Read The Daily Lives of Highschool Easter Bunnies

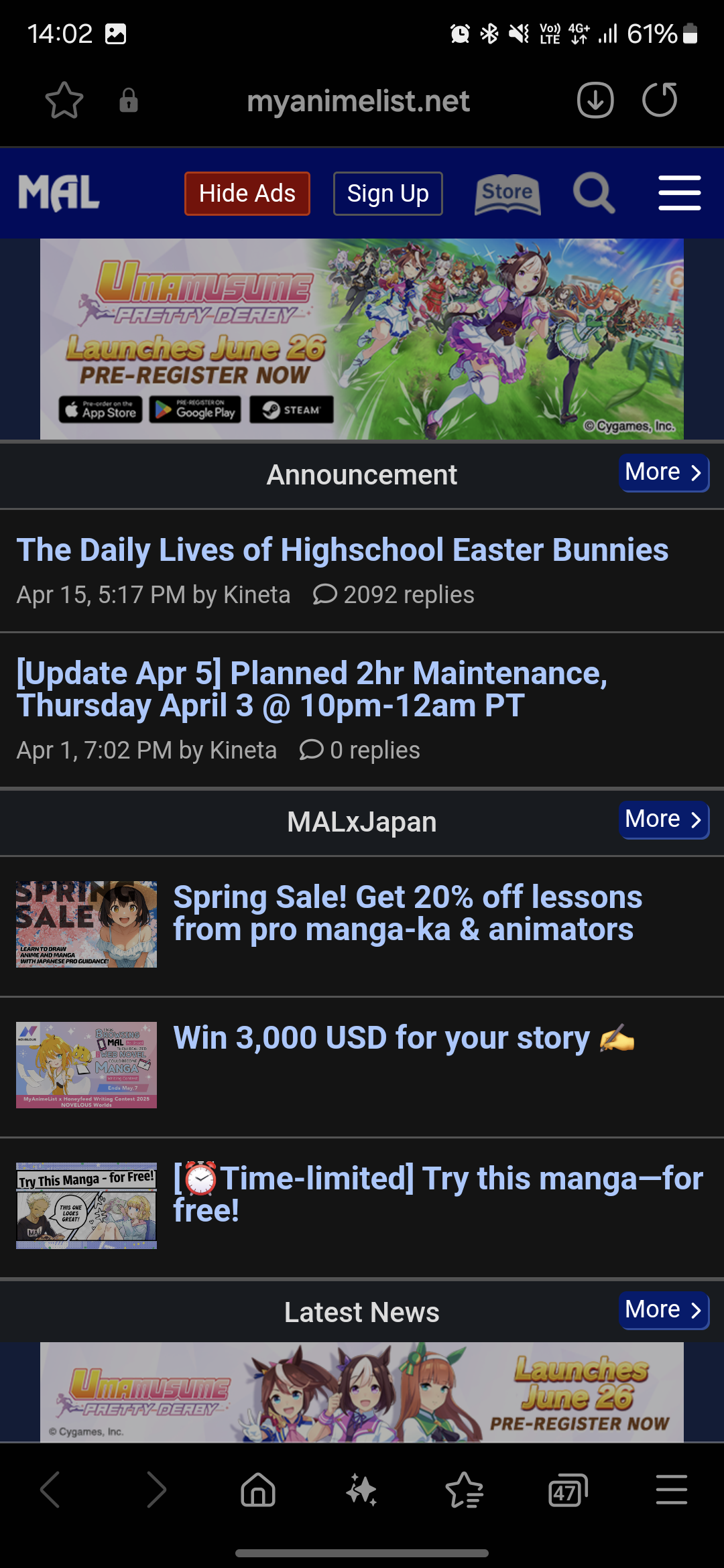343,550
